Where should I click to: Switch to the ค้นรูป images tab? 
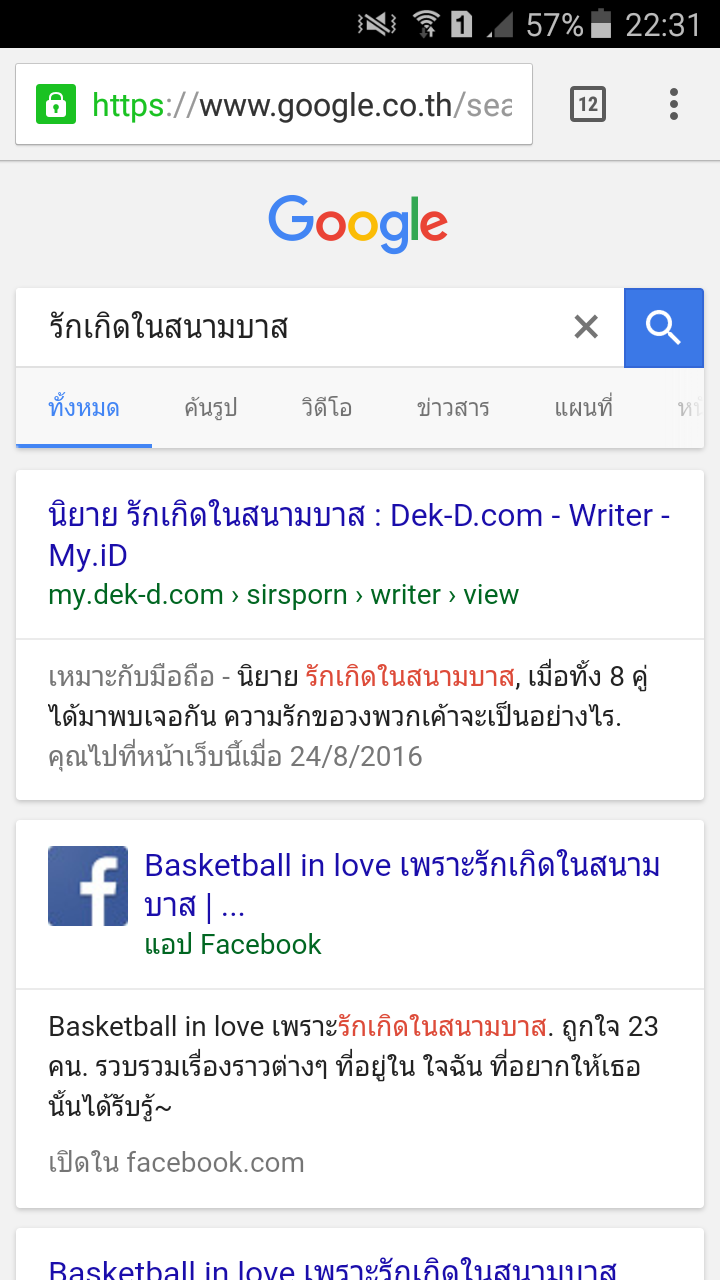click(x=211, y=408)
